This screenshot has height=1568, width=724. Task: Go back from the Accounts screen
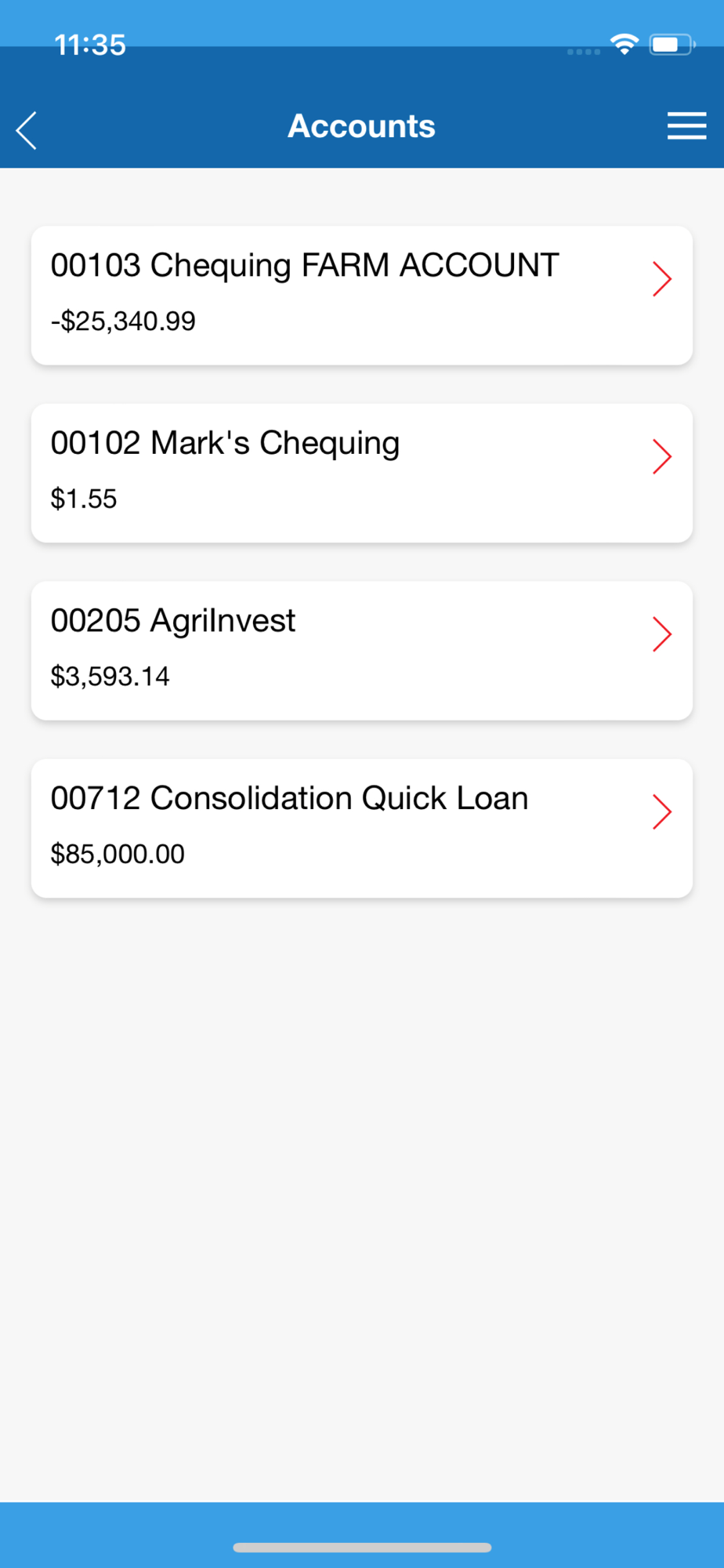coord(27,130)
